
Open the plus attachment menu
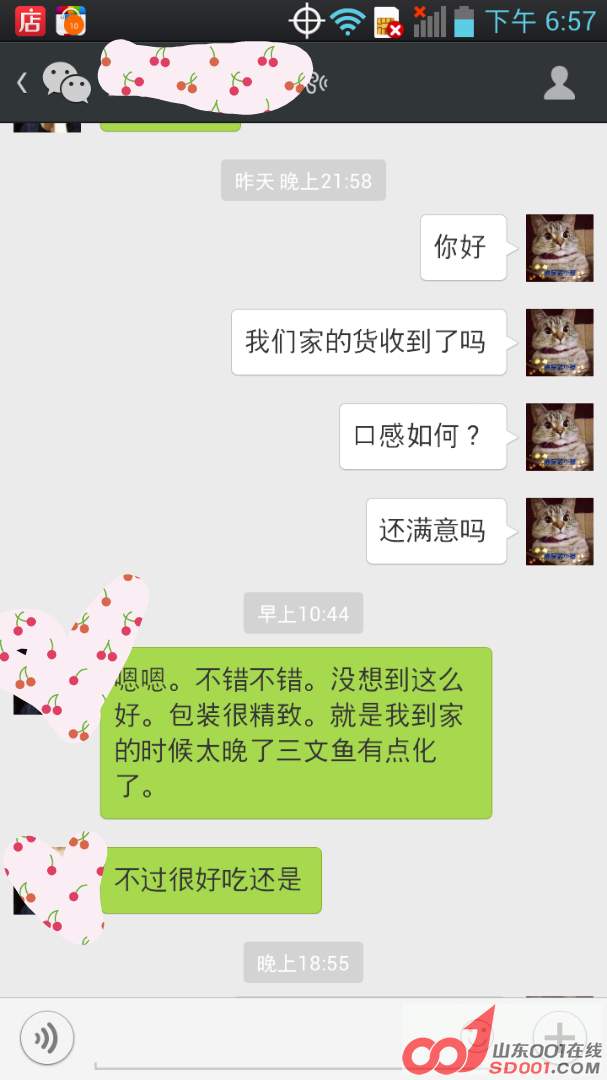pyautogui.click(x=559, y=1036)
